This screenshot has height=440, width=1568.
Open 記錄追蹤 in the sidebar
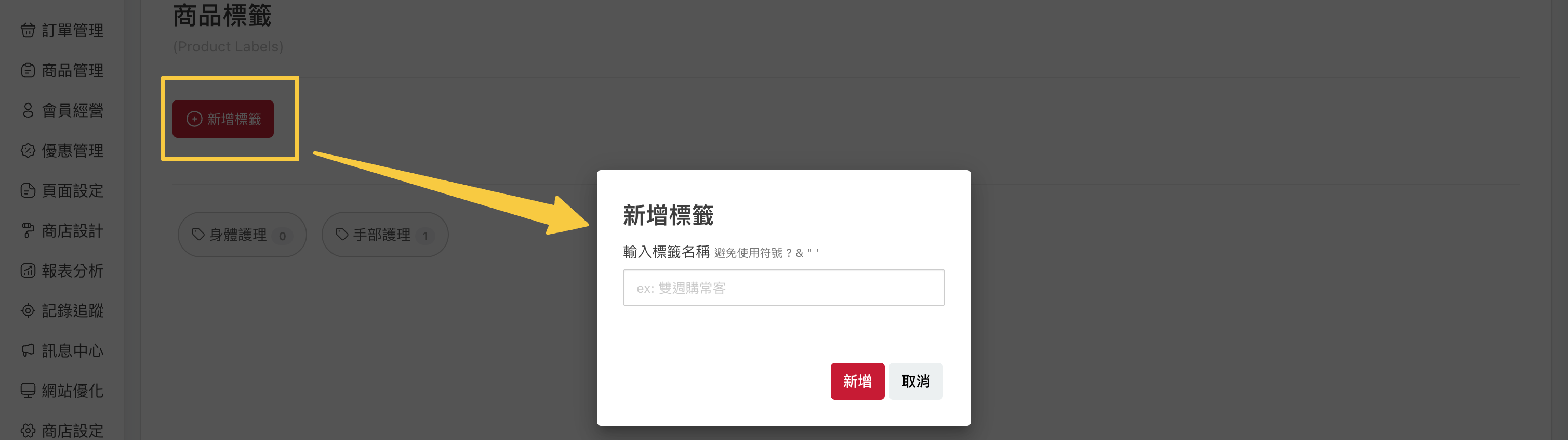[x=62, y=311]
